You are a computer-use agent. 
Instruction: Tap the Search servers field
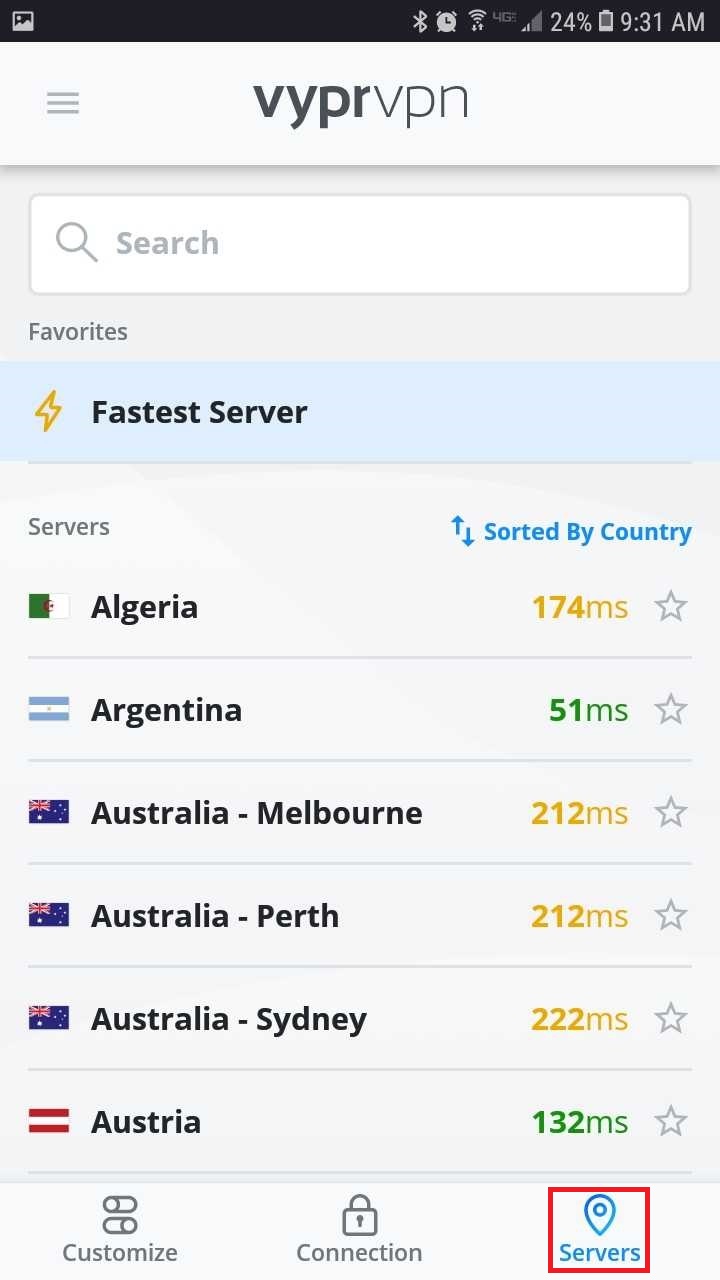tap(360, 243)
